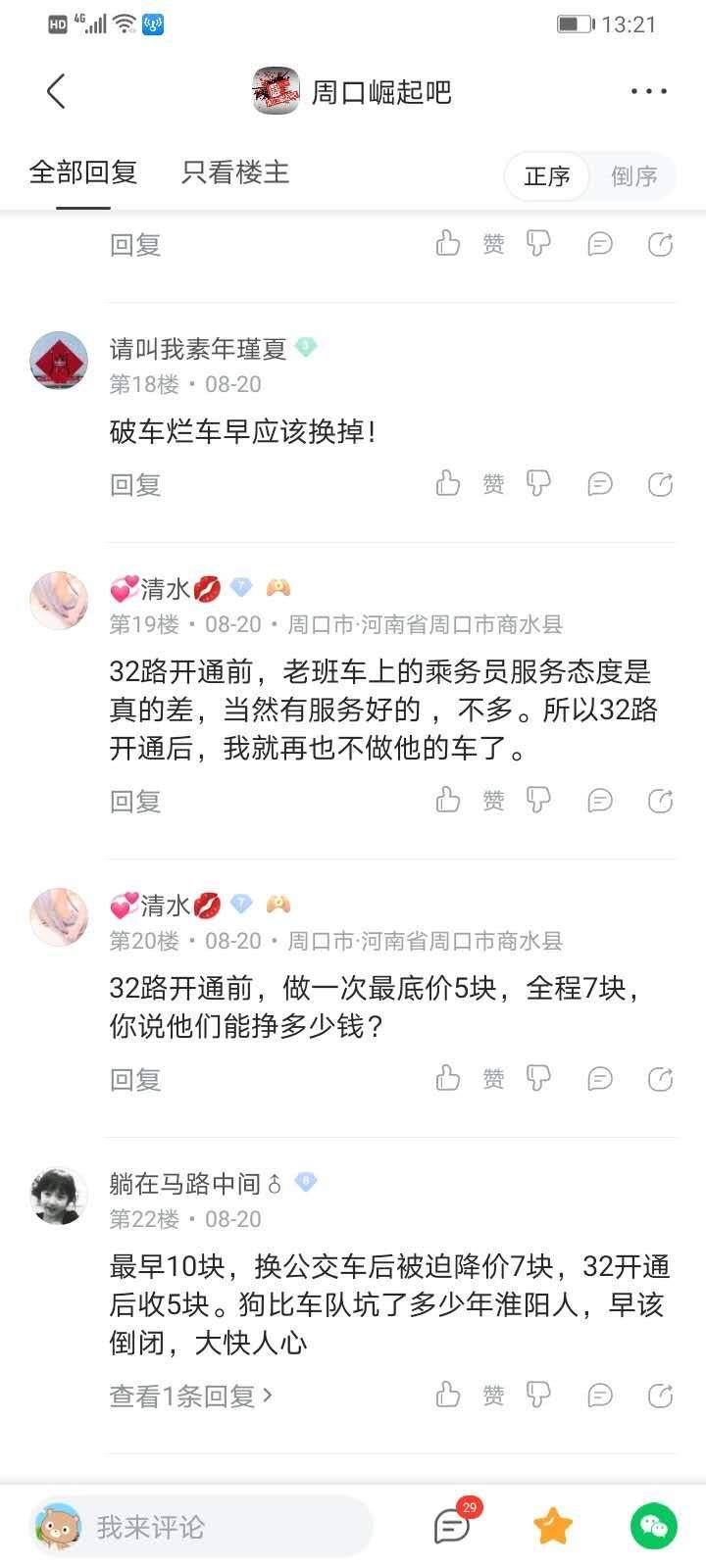
Task: Open comment bubble on the 20楼 post
Action: click(x=599, y=1079)
